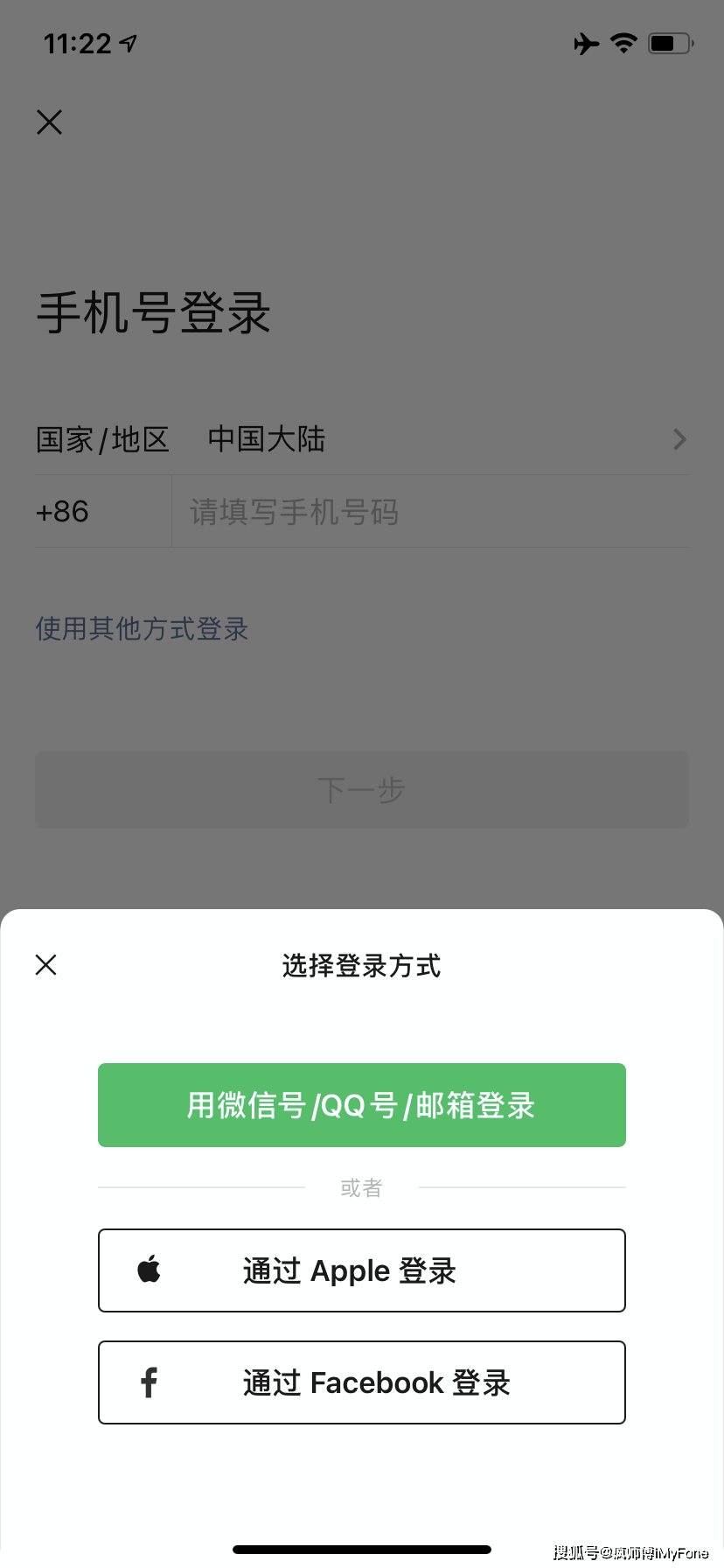Tap the home indicator bar at bottom
The image size is (724, 1568).
361,1547
